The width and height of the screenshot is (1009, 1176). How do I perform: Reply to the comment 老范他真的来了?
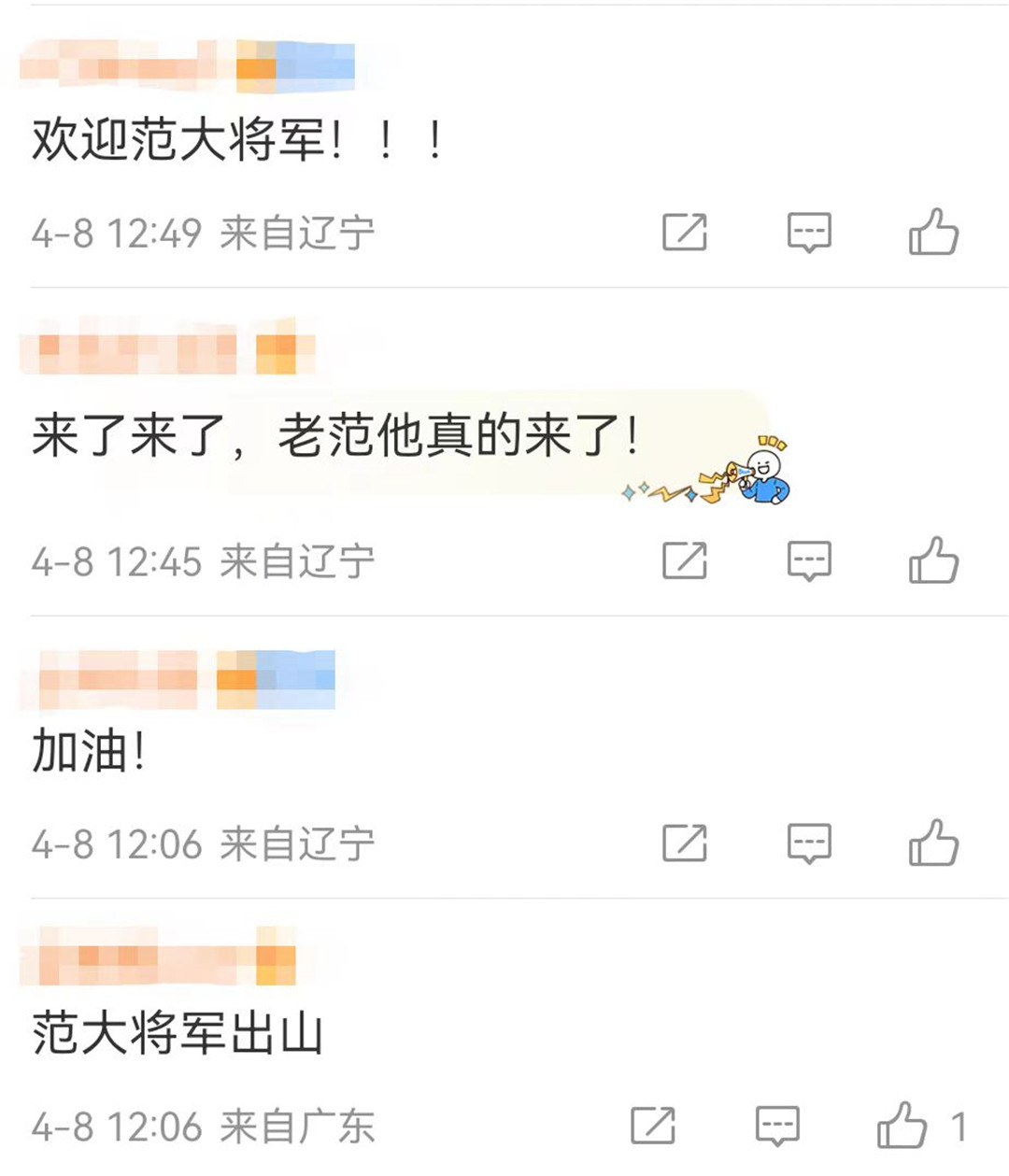point(809,560)
